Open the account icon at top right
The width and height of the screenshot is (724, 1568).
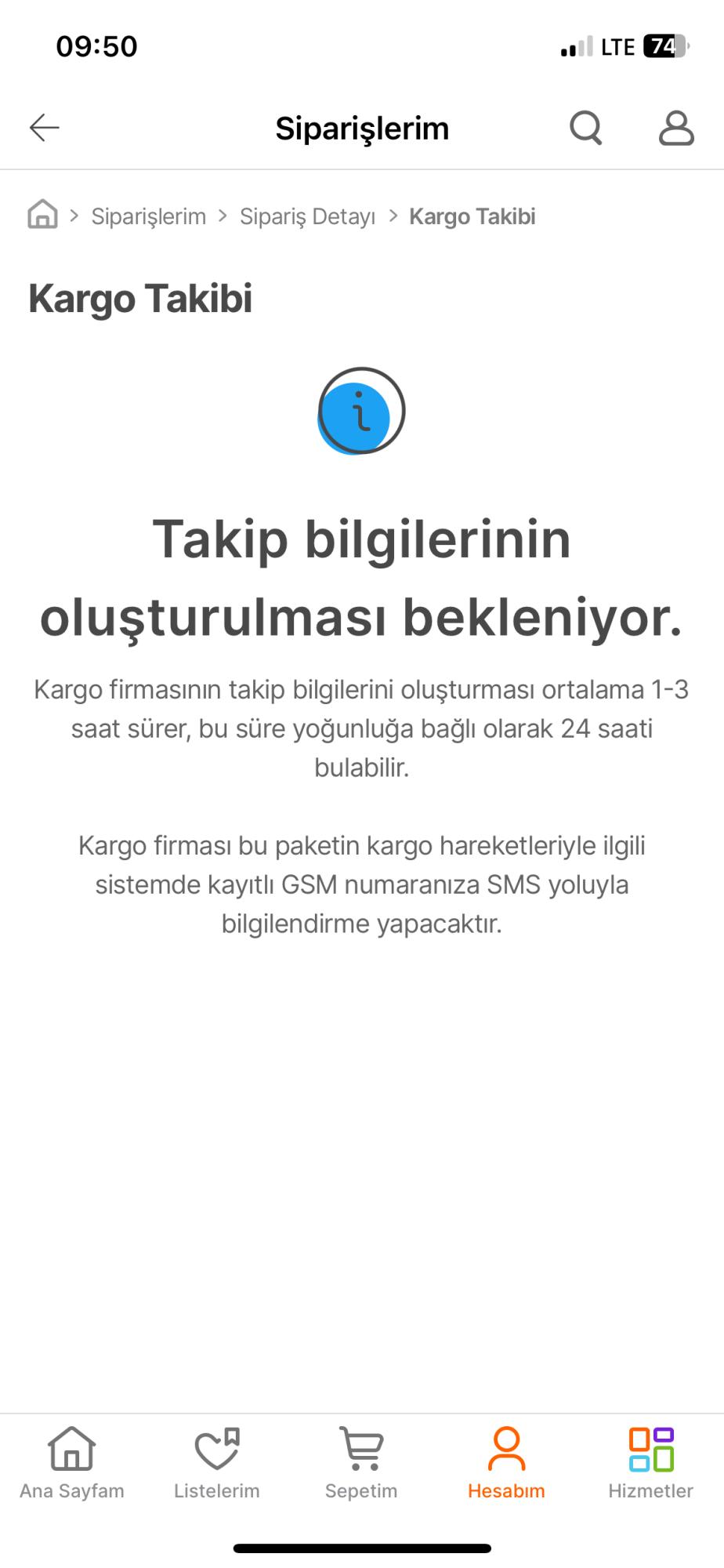pyautogui.click(x=676, y=127)
